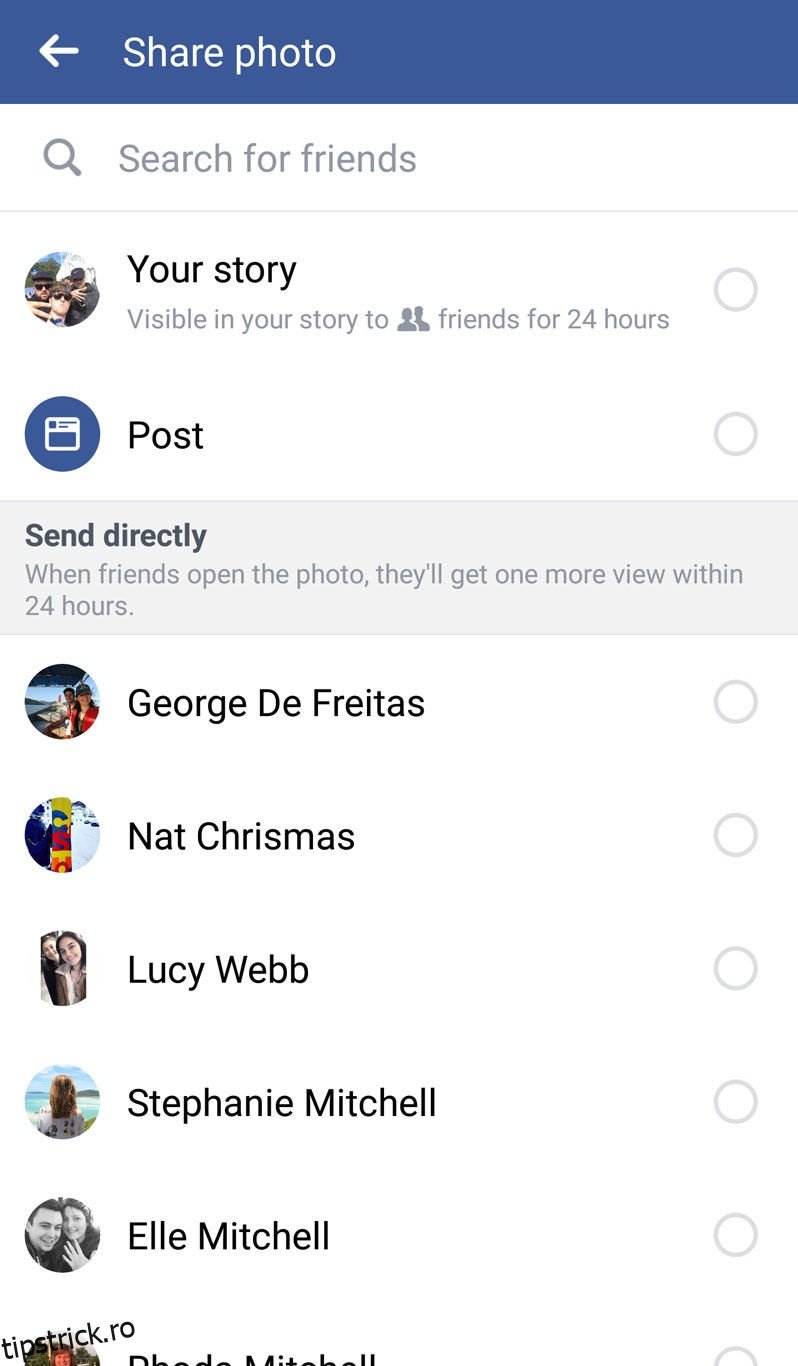Select Your story as destination

click(735, 290)
